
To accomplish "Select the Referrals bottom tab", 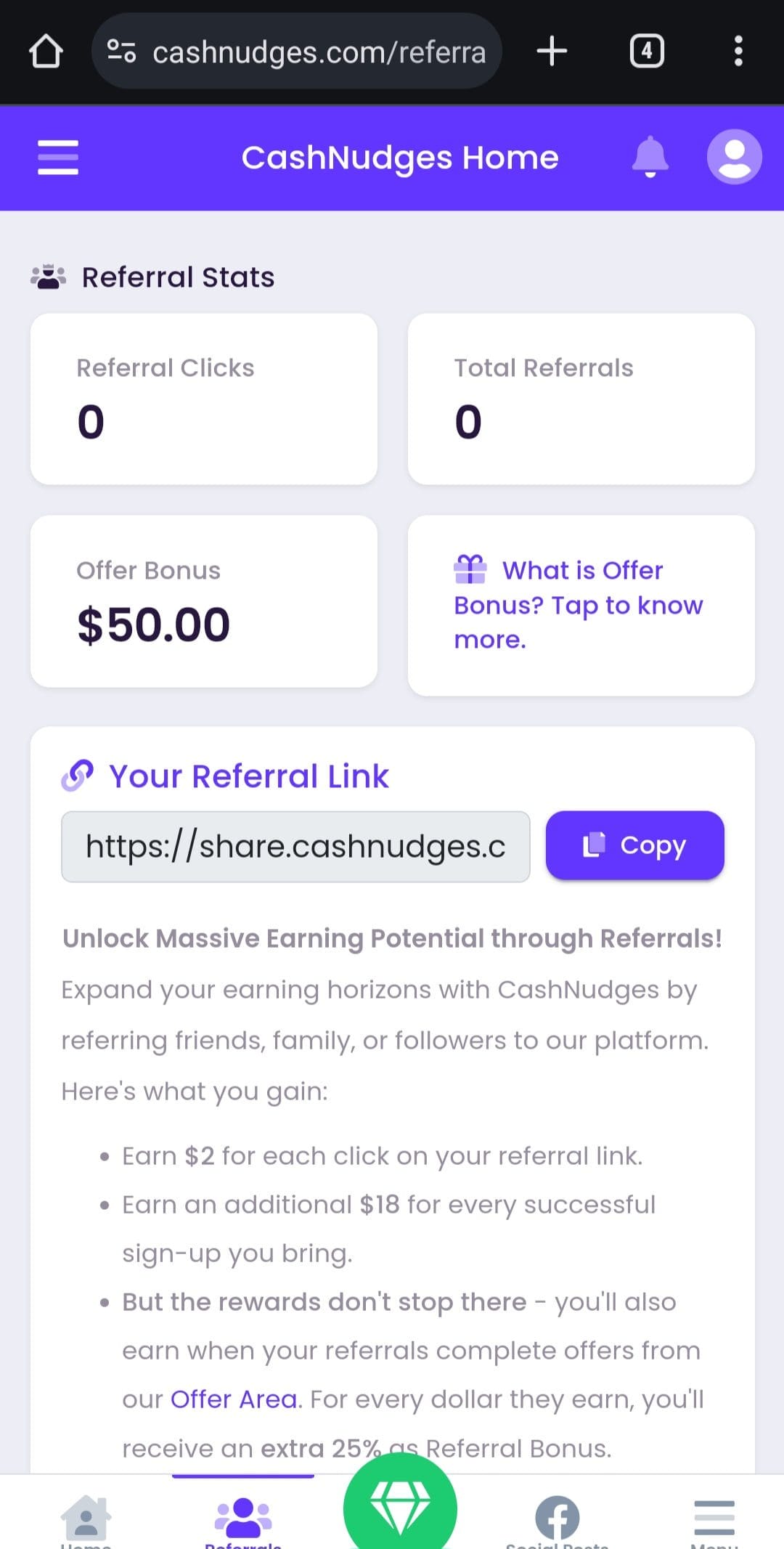I will (x=243, y=1519).
